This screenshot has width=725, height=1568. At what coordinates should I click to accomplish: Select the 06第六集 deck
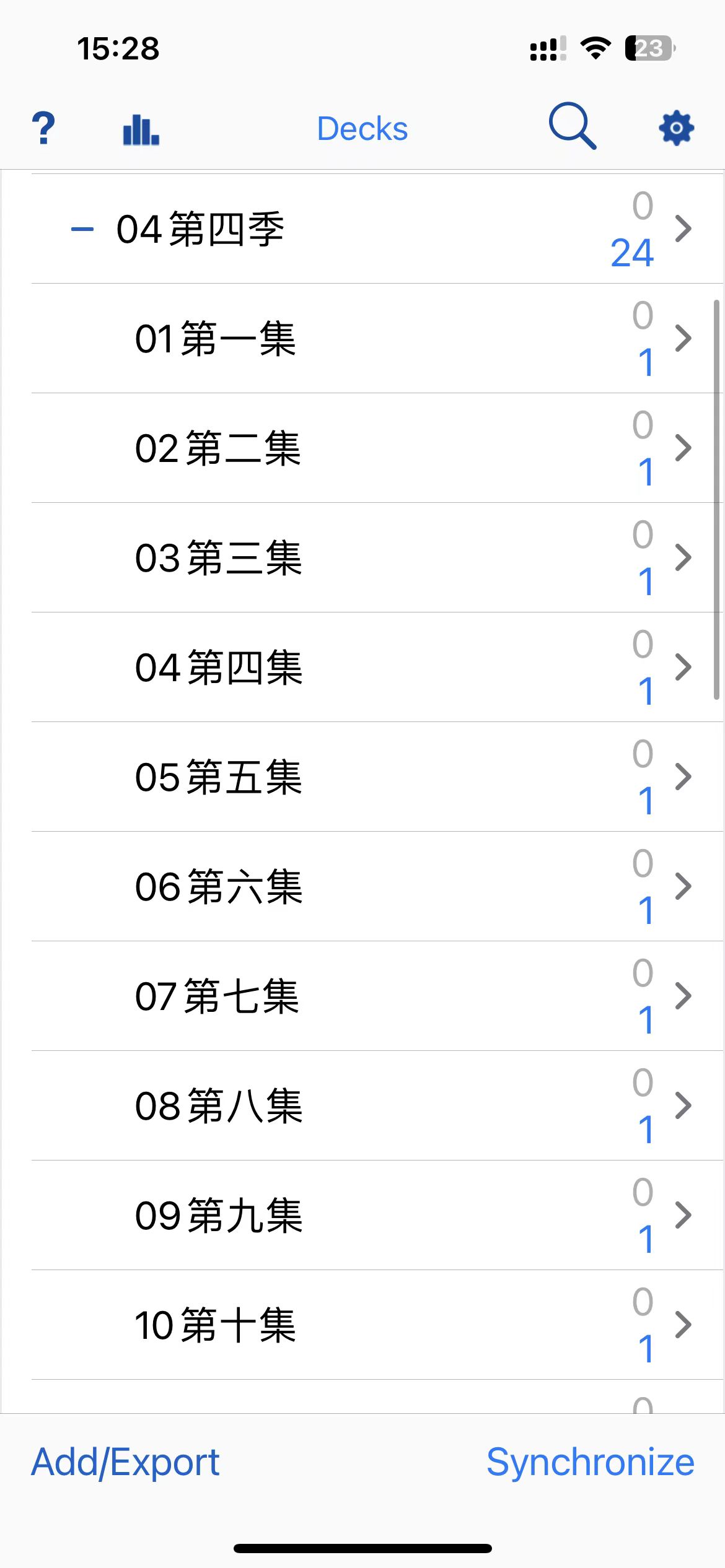coord(377,886)
